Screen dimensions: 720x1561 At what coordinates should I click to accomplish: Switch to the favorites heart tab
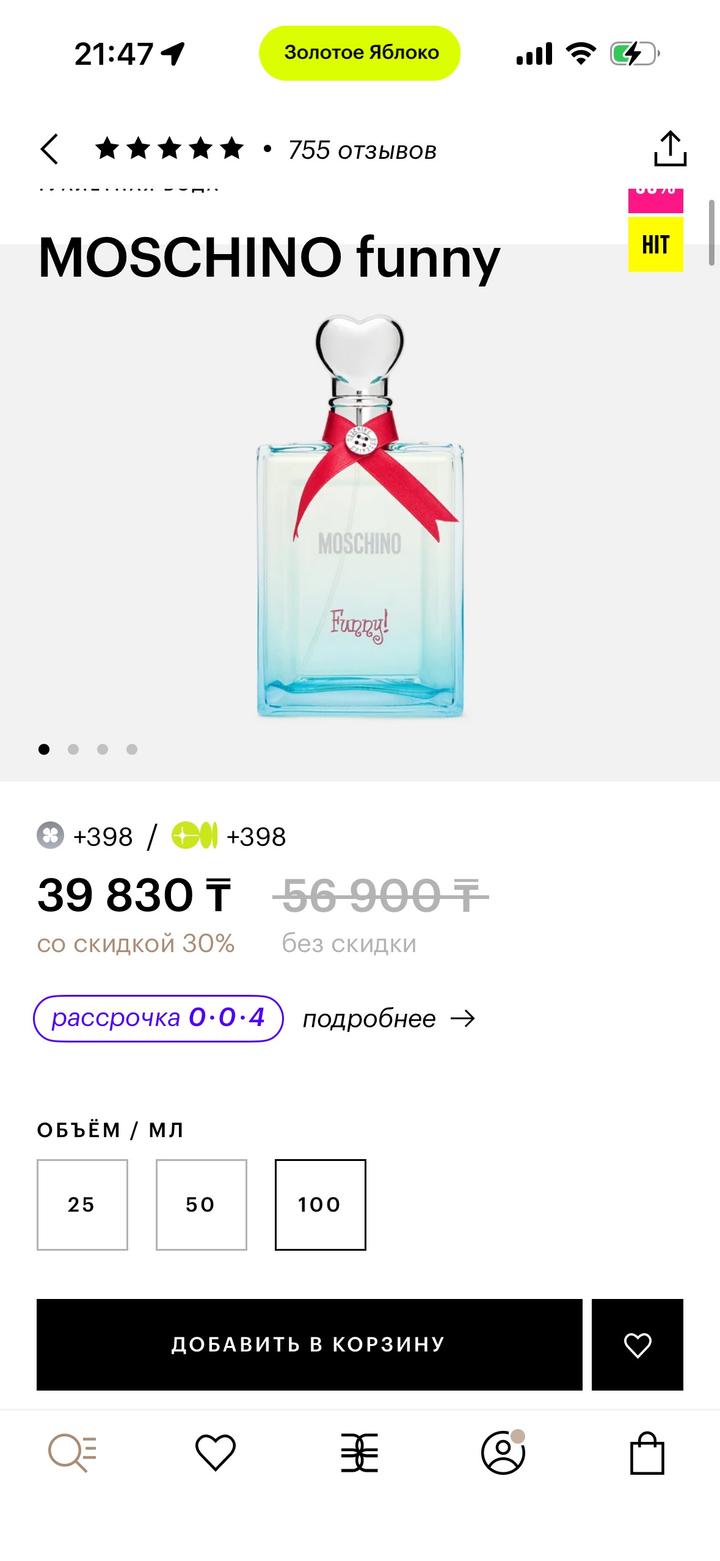pos(215,1452)
